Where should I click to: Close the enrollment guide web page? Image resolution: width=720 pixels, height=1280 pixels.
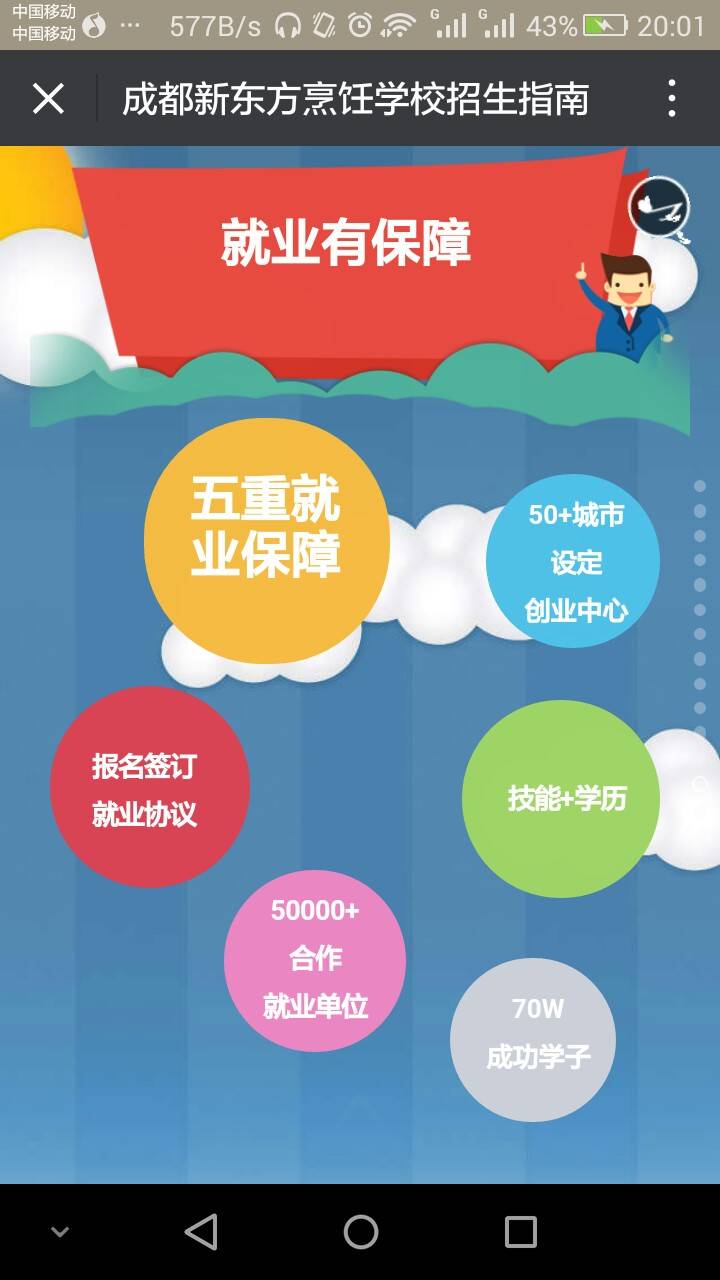point(48,99)
